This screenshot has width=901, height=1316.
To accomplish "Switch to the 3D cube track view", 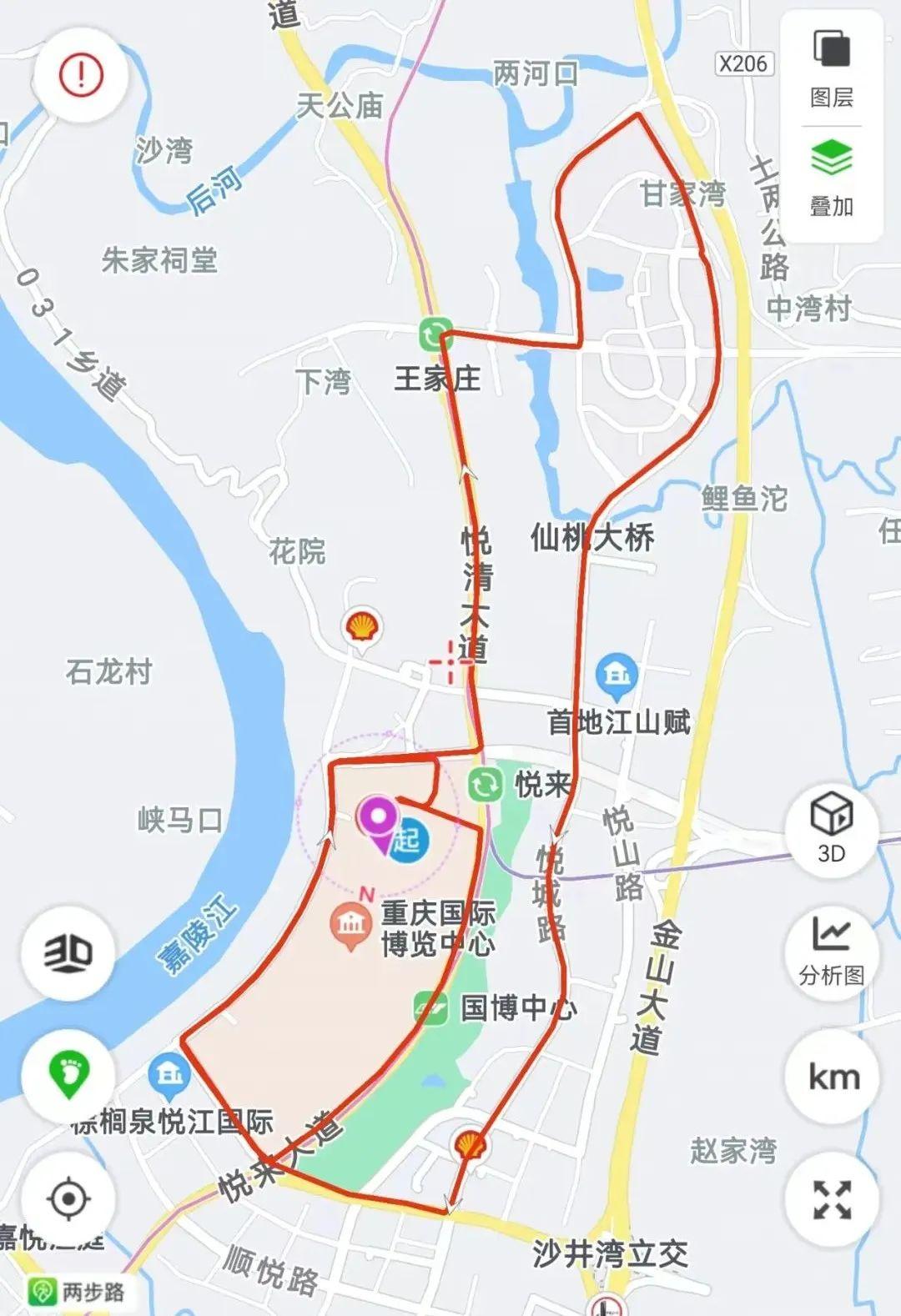I will click(x=831, y=826).
